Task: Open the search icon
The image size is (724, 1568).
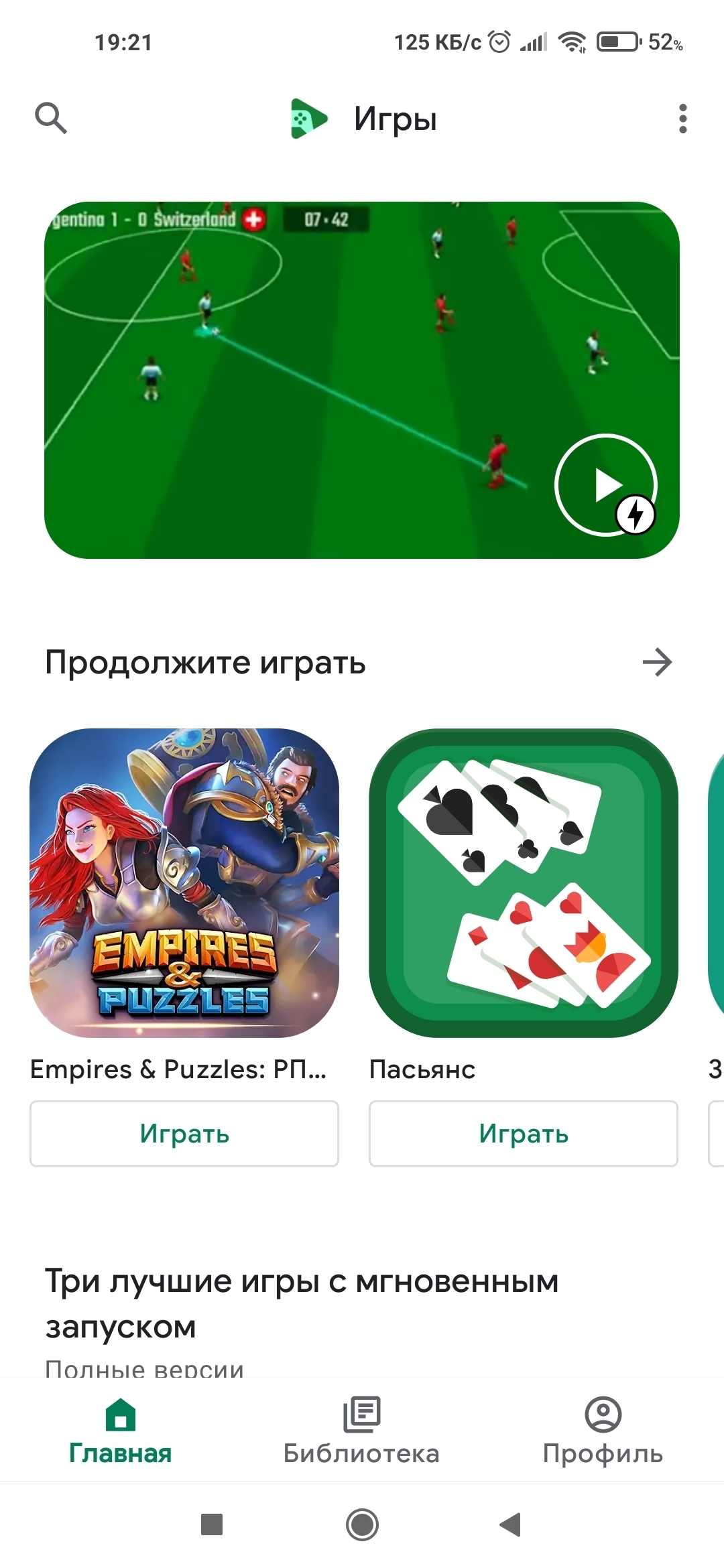Action: (51, 119)
